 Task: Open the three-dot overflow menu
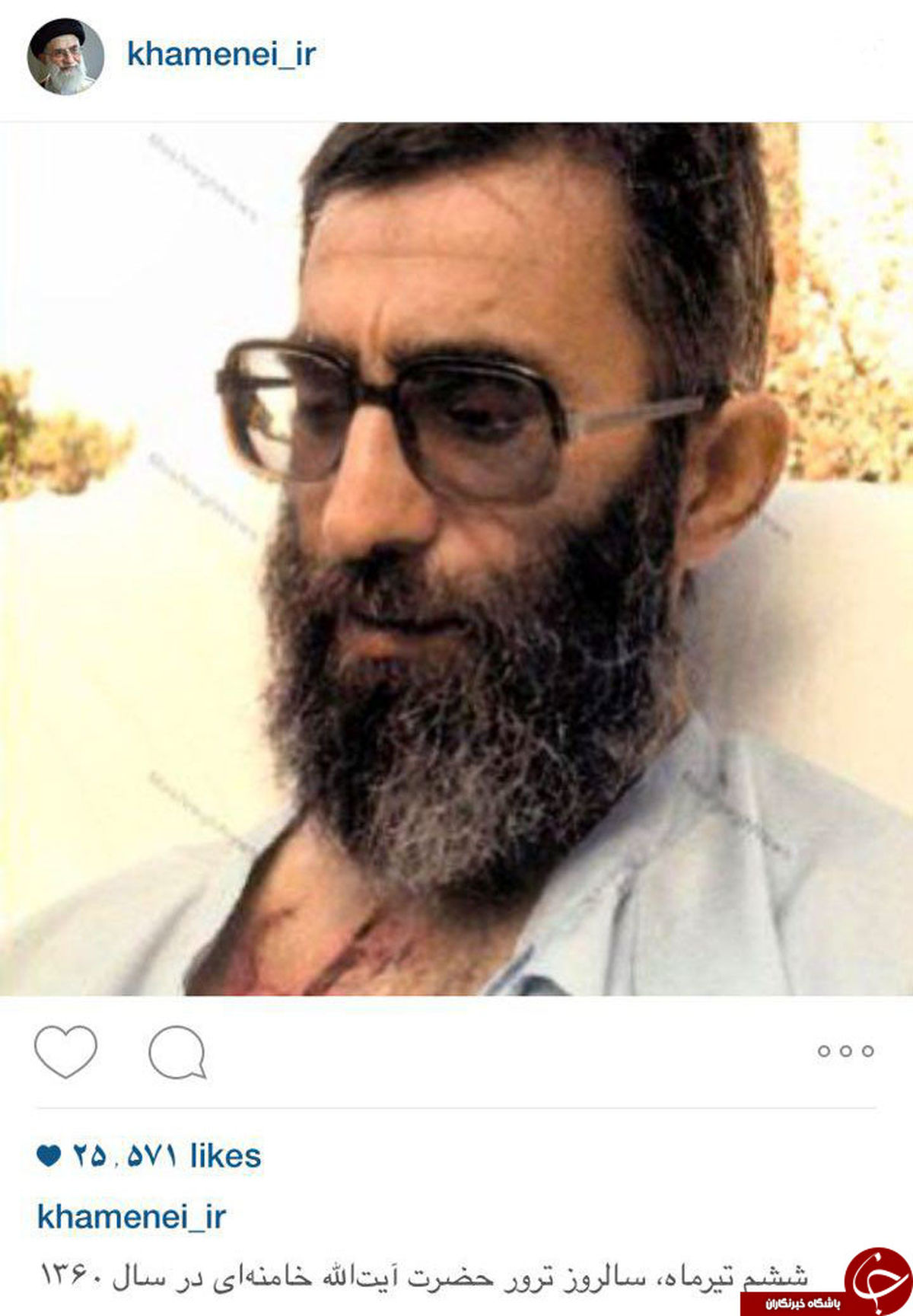click(x=845, y=1051)
